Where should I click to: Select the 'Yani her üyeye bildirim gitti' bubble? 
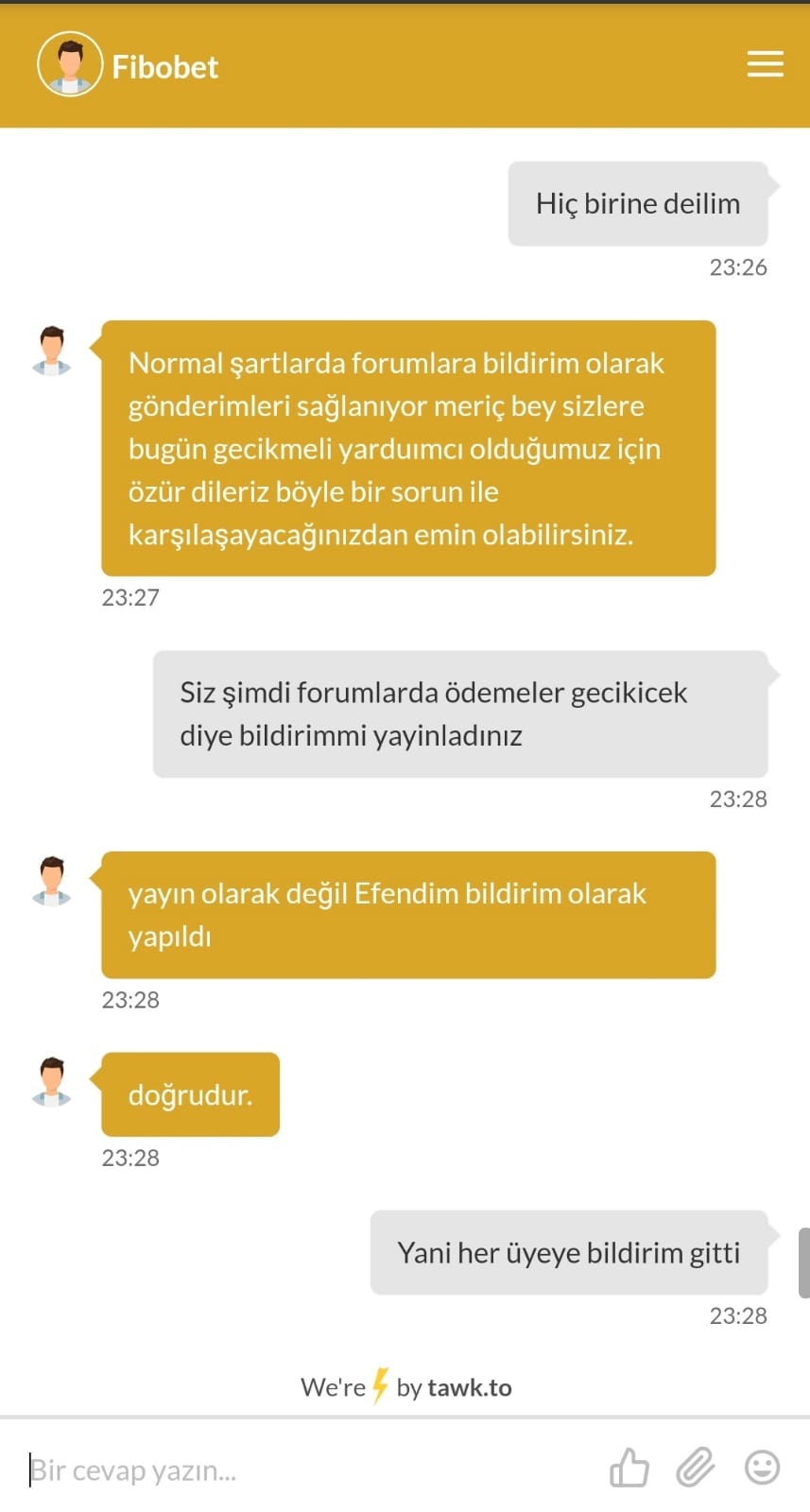pyautogui.click(x=568, y=1252)
